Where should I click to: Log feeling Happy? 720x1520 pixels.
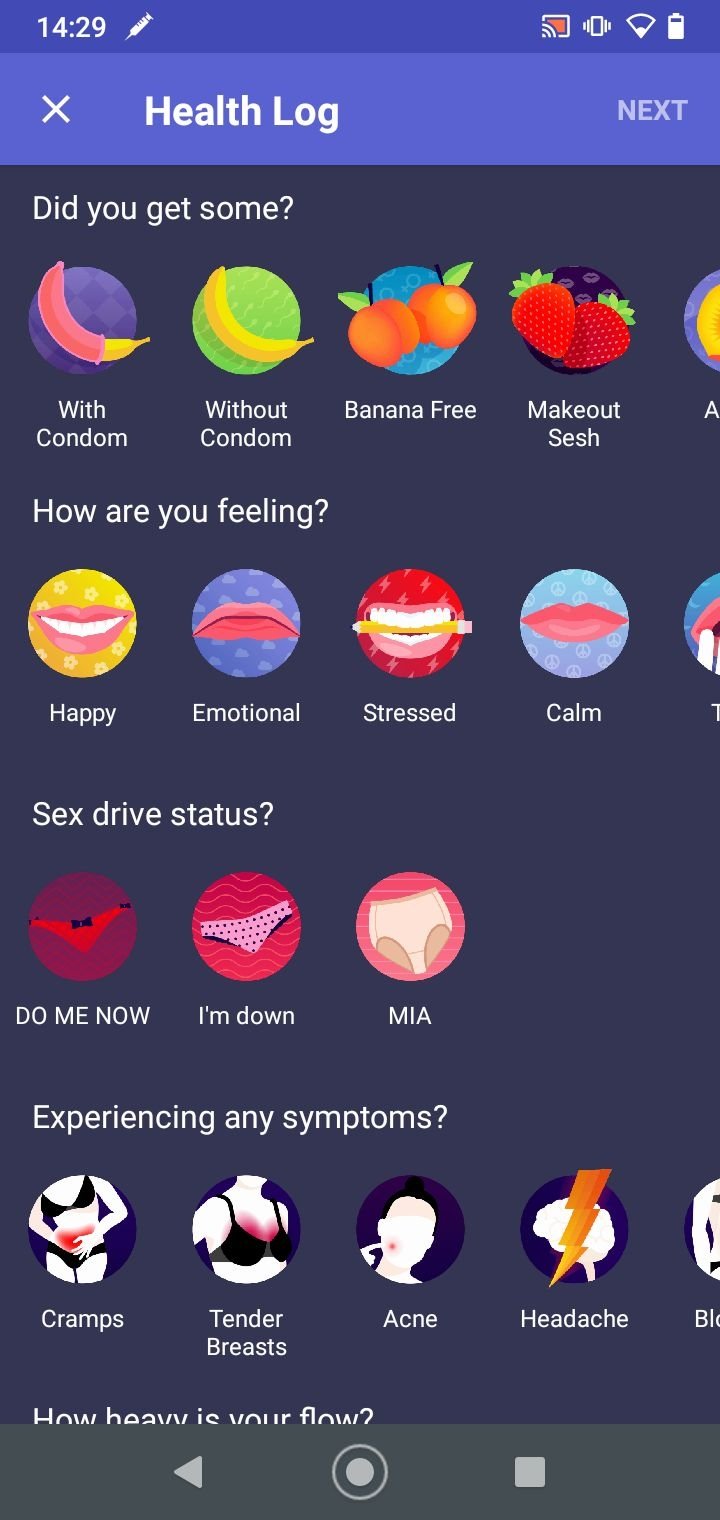[82, 623]
